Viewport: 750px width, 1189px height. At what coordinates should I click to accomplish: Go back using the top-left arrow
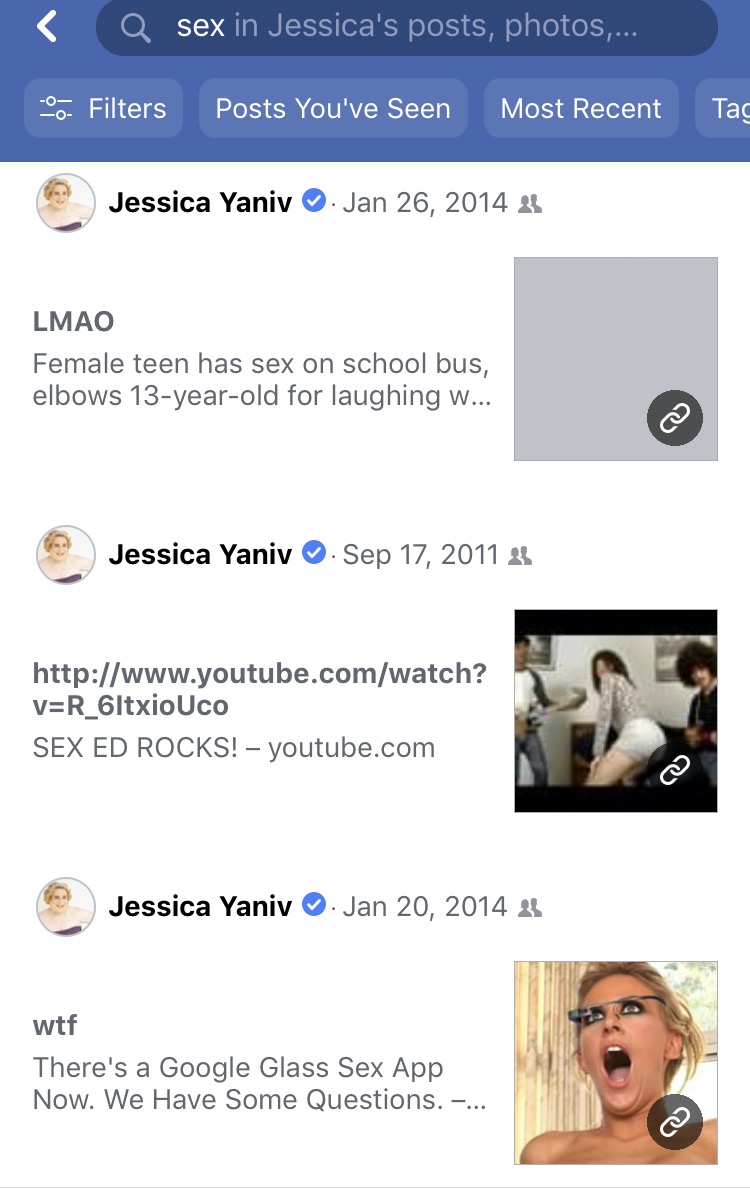tap(47, 27)
